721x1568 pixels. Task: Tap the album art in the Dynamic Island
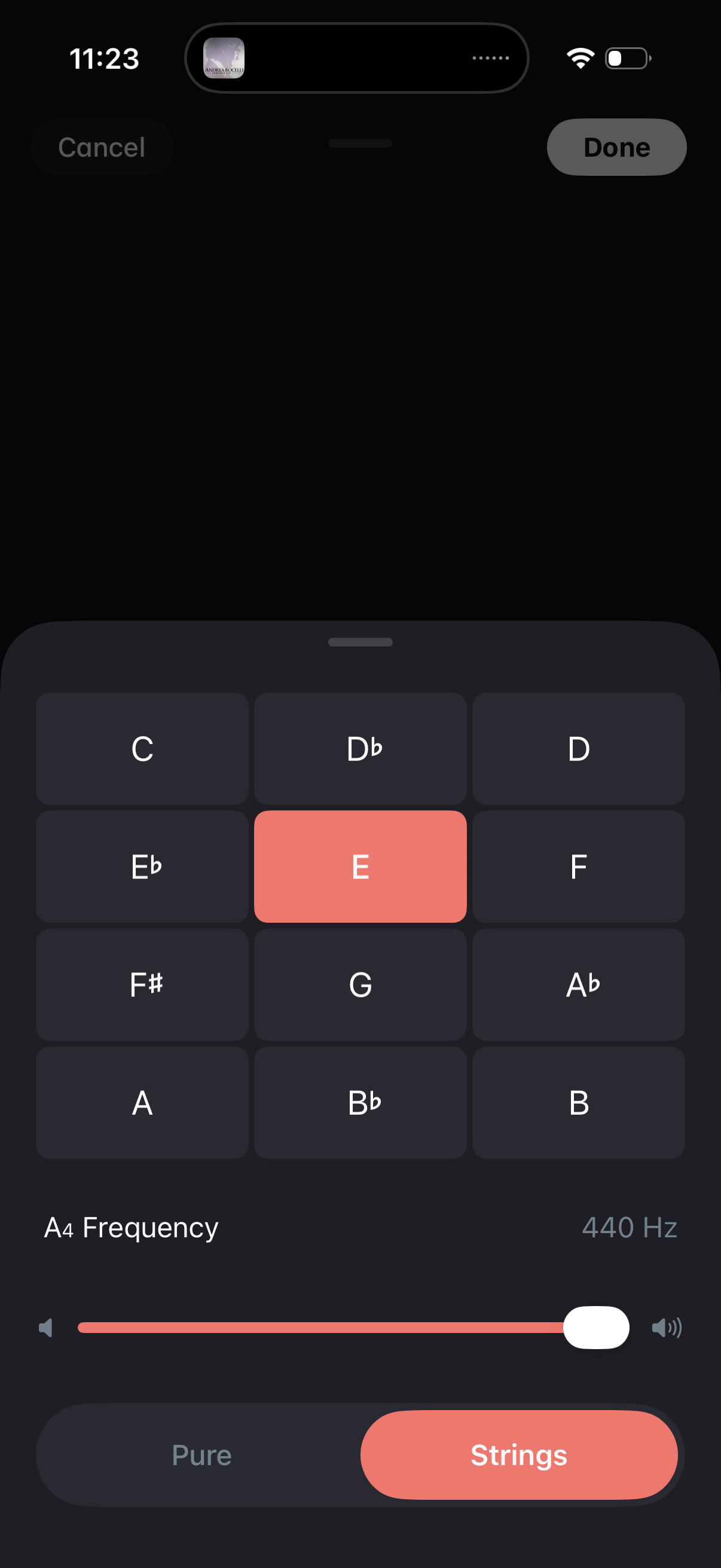226,58
